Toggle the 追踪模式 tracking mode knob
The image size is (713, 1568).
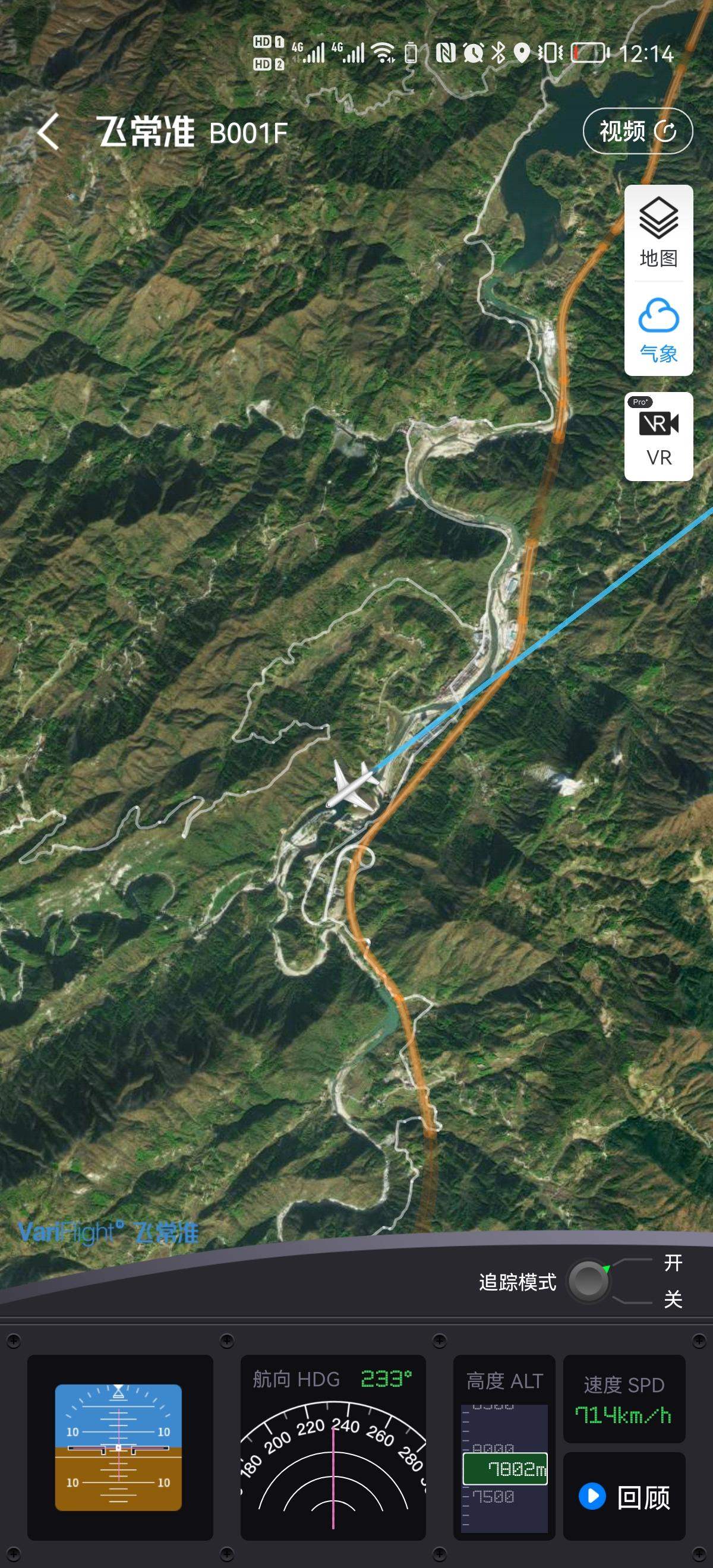588,1281
